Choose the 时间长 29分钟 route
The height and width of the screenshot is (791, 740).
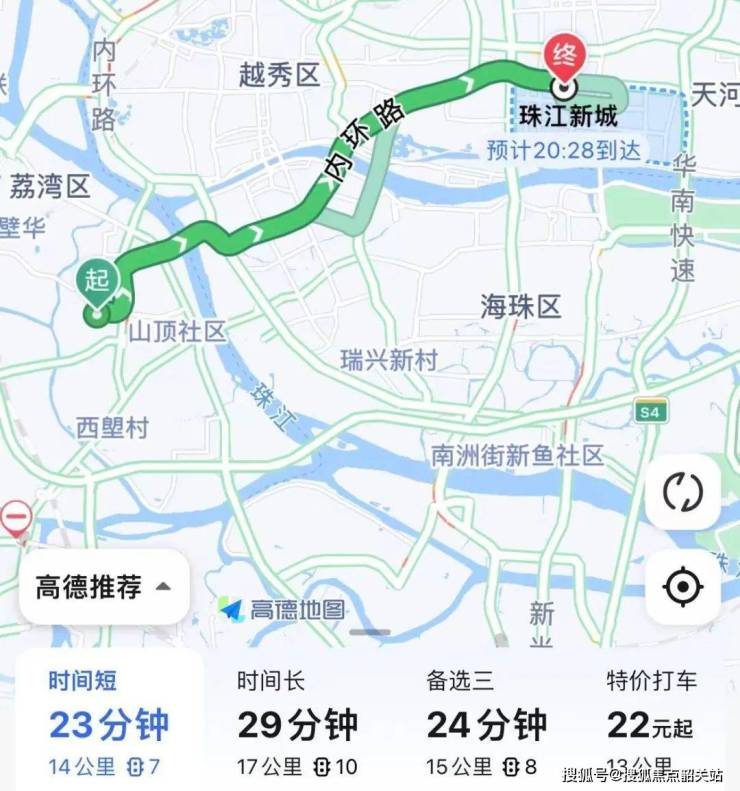(297, 723)
